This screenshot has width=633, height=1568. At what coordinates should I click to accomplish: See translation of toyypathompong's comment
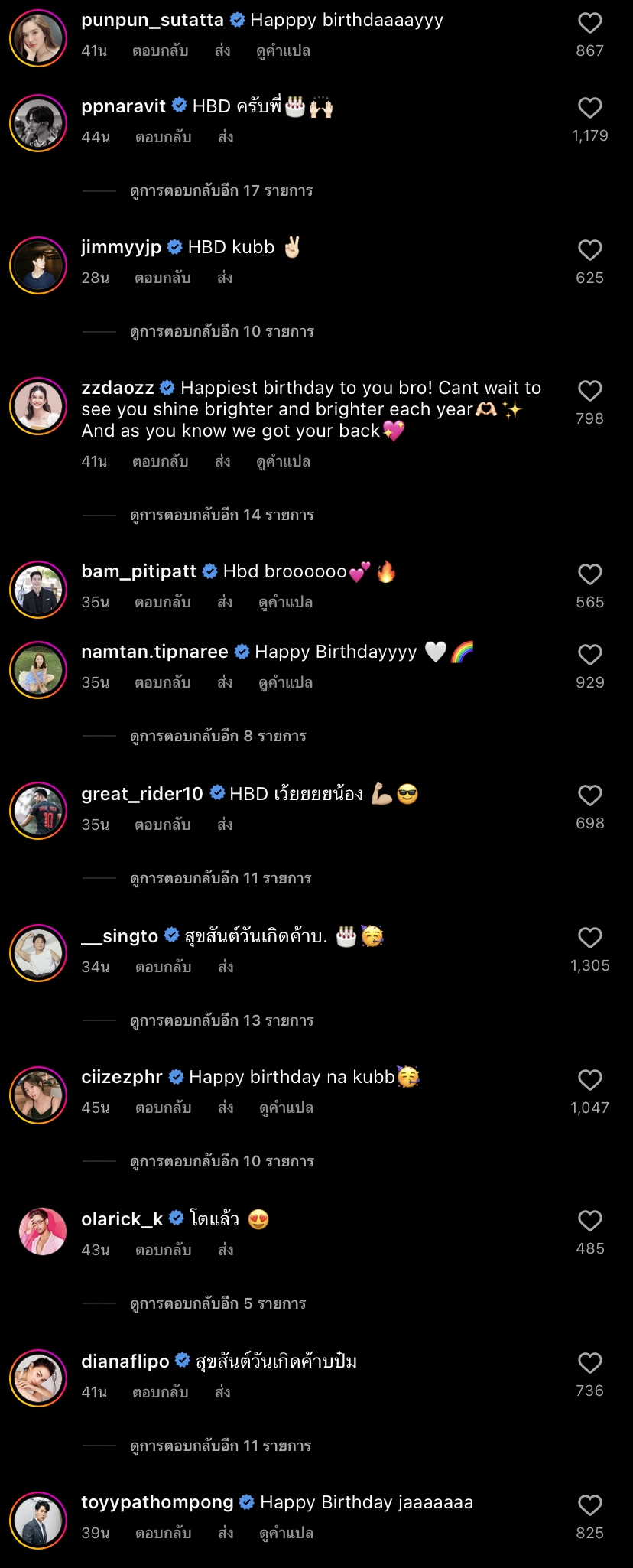tap(286, 1533)
